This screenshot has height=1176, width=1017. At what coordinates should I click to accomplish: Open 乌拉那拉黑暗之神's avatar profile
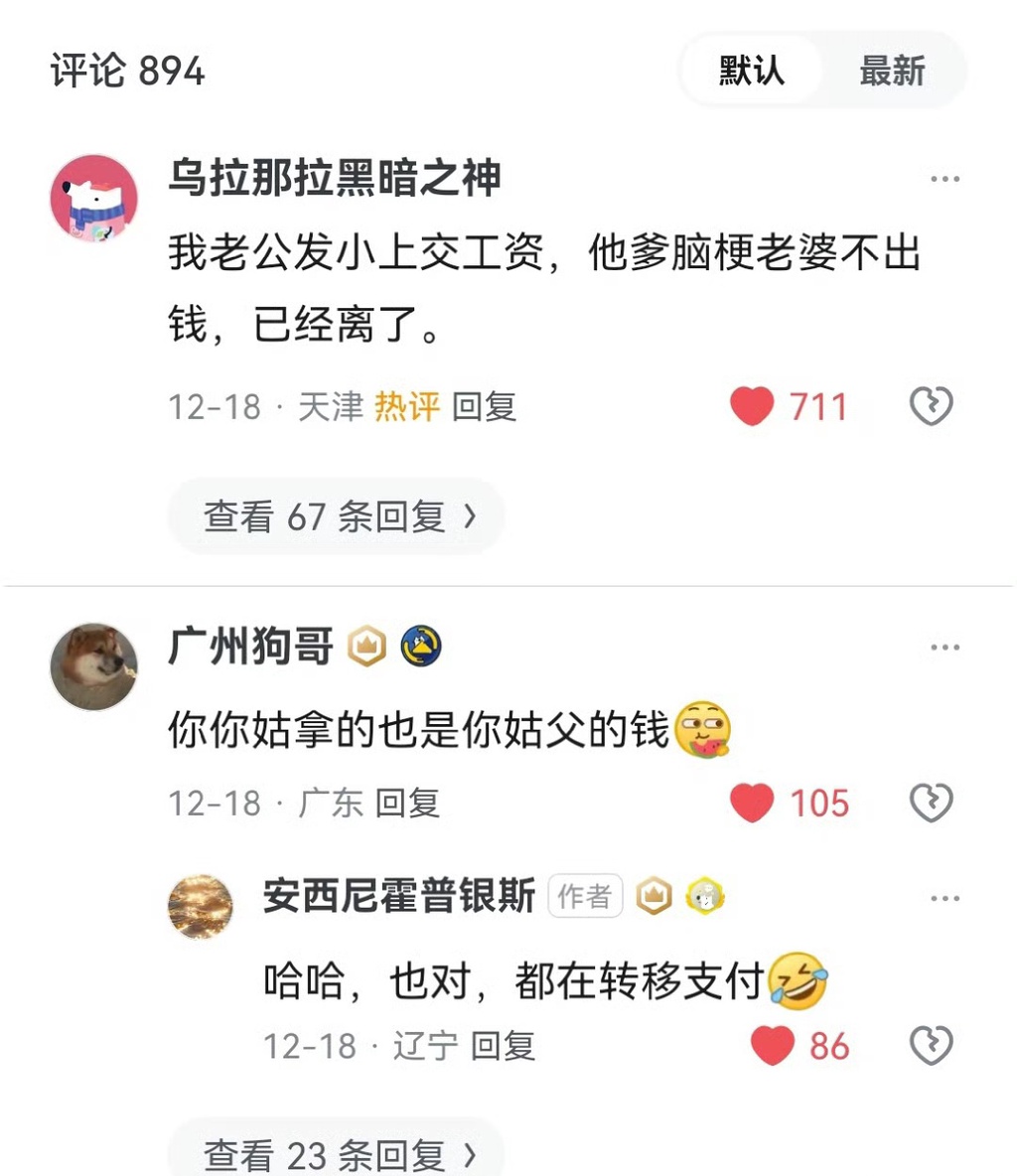pyautogui.click(x=94, y=198)
